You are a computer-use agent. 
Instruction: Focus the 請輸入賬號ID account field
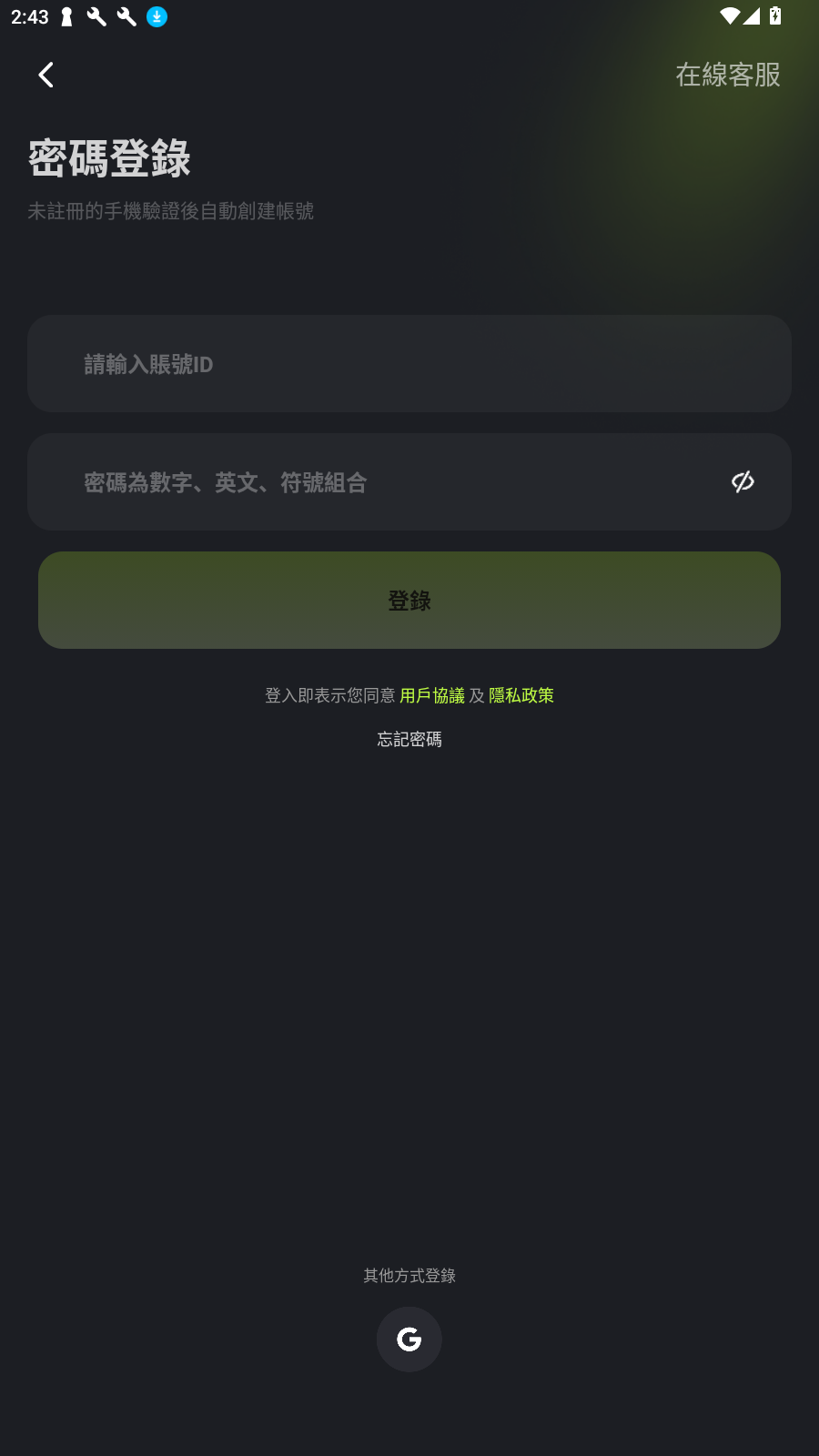(409, 364)
